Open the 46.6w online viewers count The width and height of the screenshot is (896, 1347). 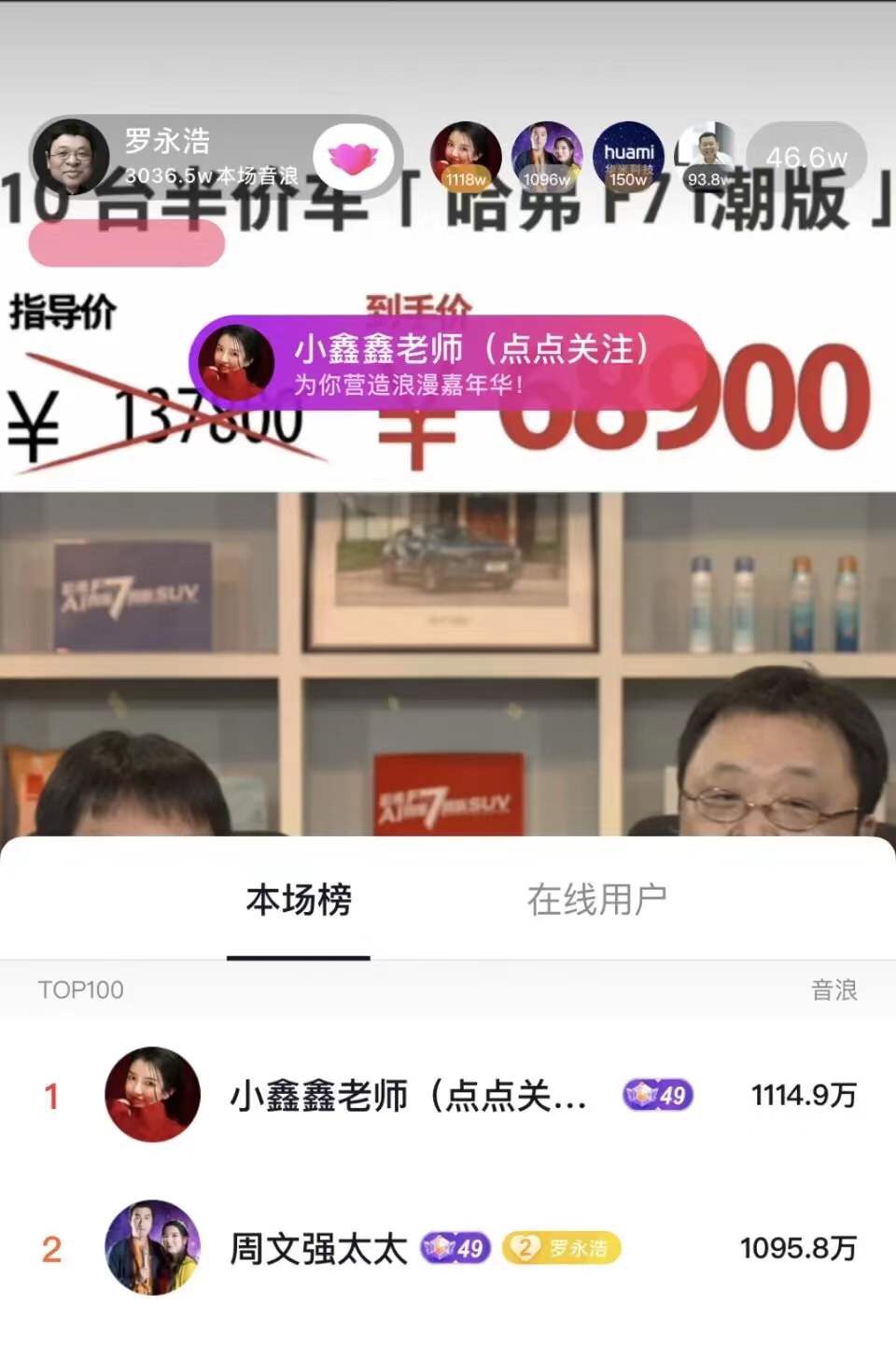(x=806, y=157)
